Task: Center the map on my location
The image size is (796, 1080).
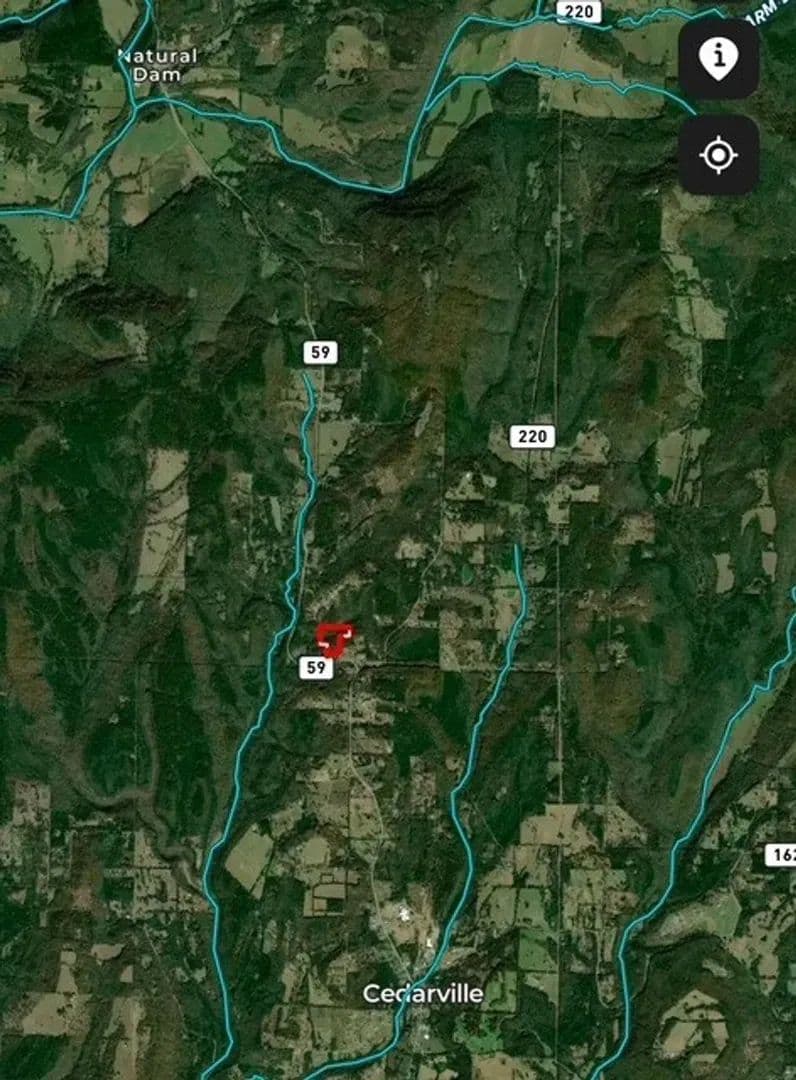Action: pyautogui.click(x=718, y=155)
